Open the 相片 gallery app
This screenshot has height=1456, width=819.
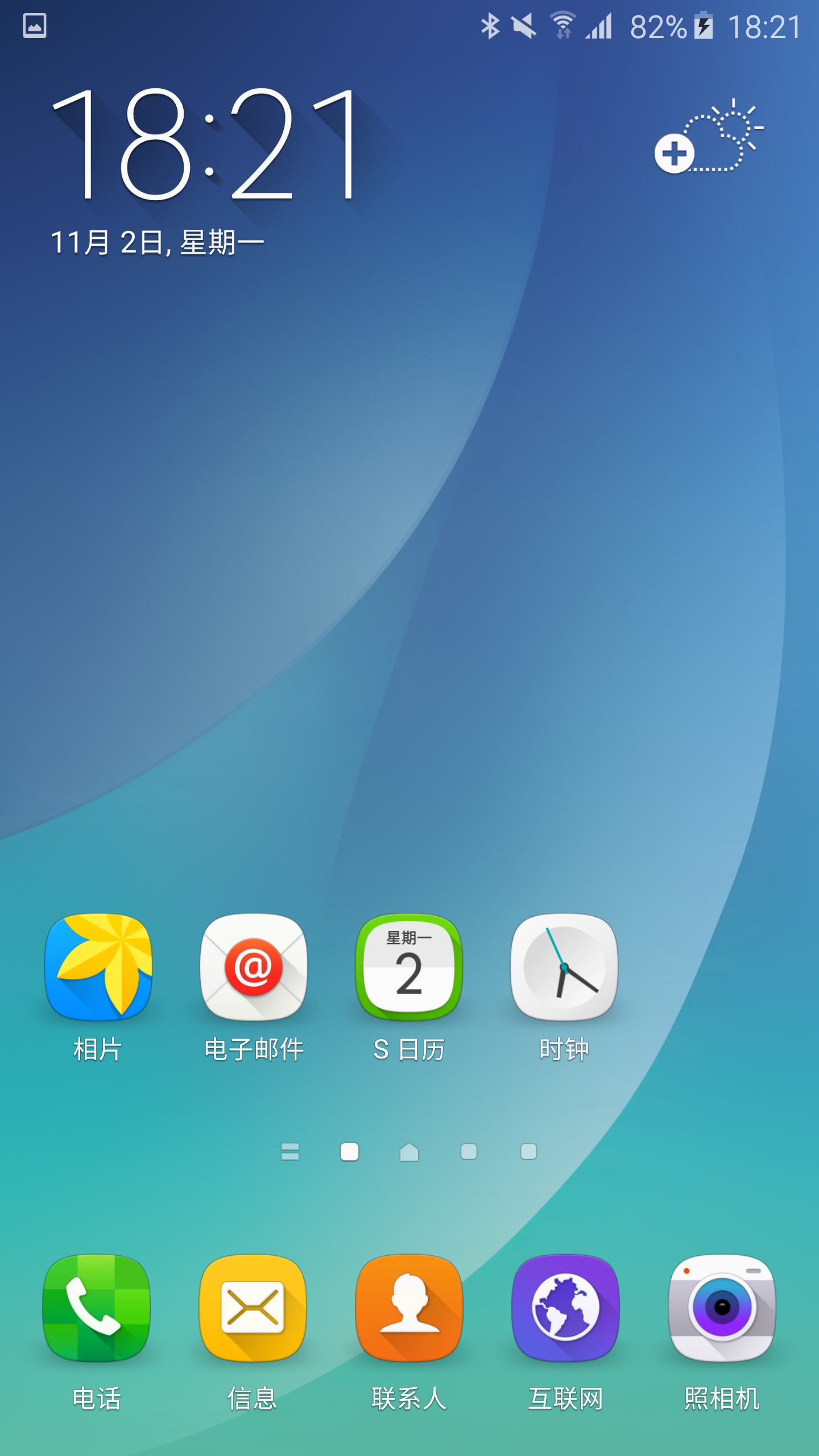point(98,967)
